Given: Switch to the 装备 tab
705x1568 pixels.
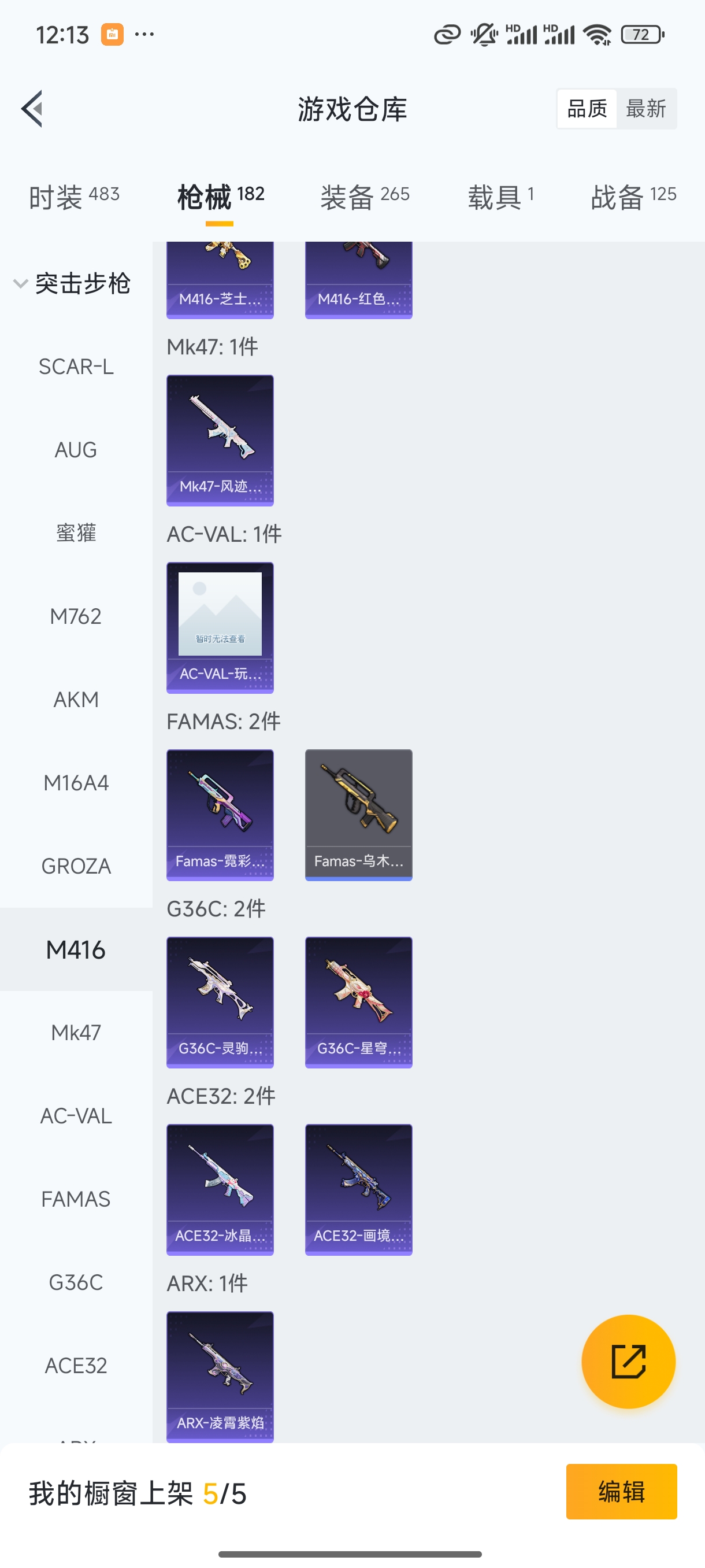Looking at the screenshot, I should tap(365, 197).
